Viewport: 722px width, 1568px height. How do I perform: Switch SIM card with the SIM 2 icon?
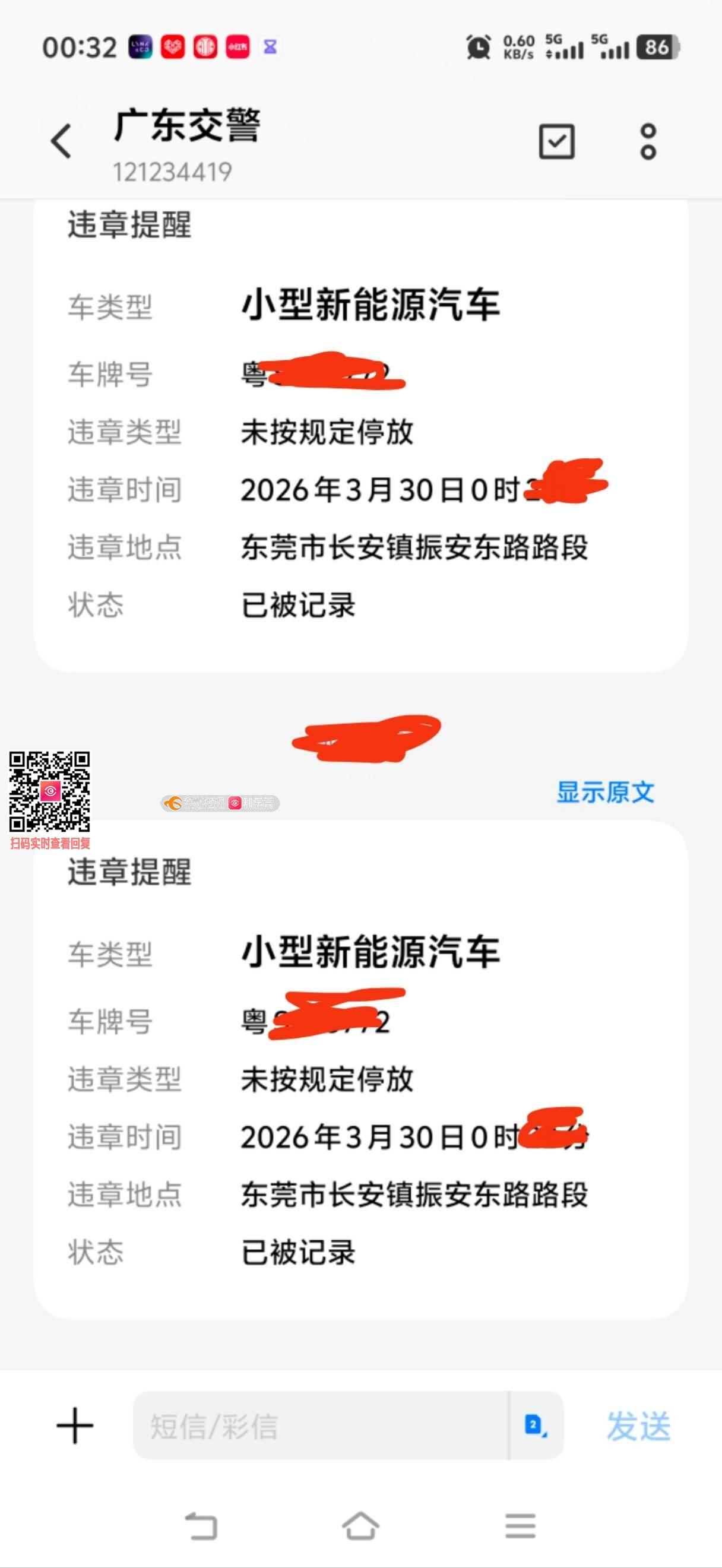coord(535,1425)
